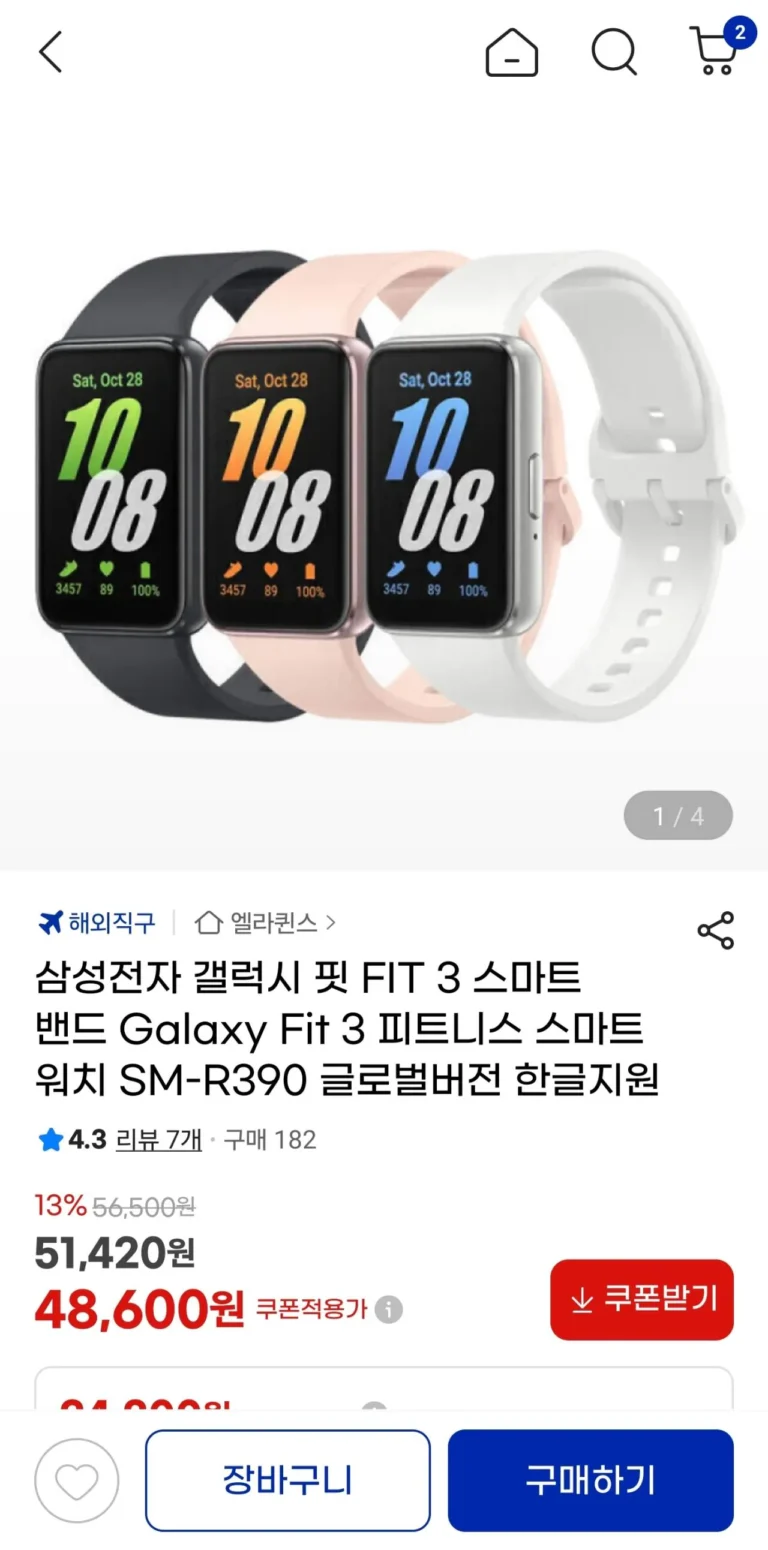This screenshot has width=768, height=1550.
Task: Download coupon with 쿠폰받기 button
Action: [x=641, y=1299]
